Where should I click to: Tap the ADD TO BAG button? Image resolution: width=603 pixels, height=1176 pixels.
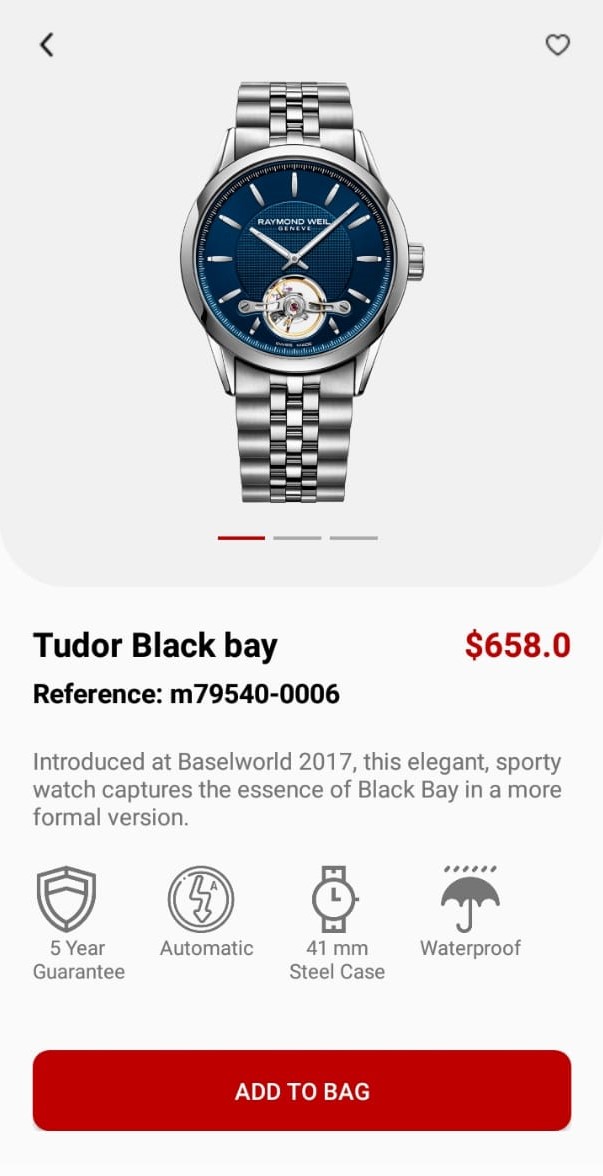301,1091
